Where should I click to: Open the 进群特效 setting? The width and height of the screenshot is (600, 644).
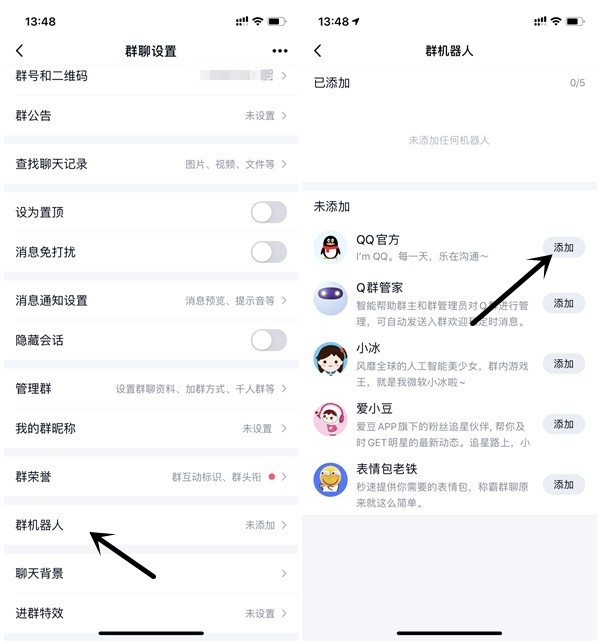pyautogui.click(x=150, y=613)
